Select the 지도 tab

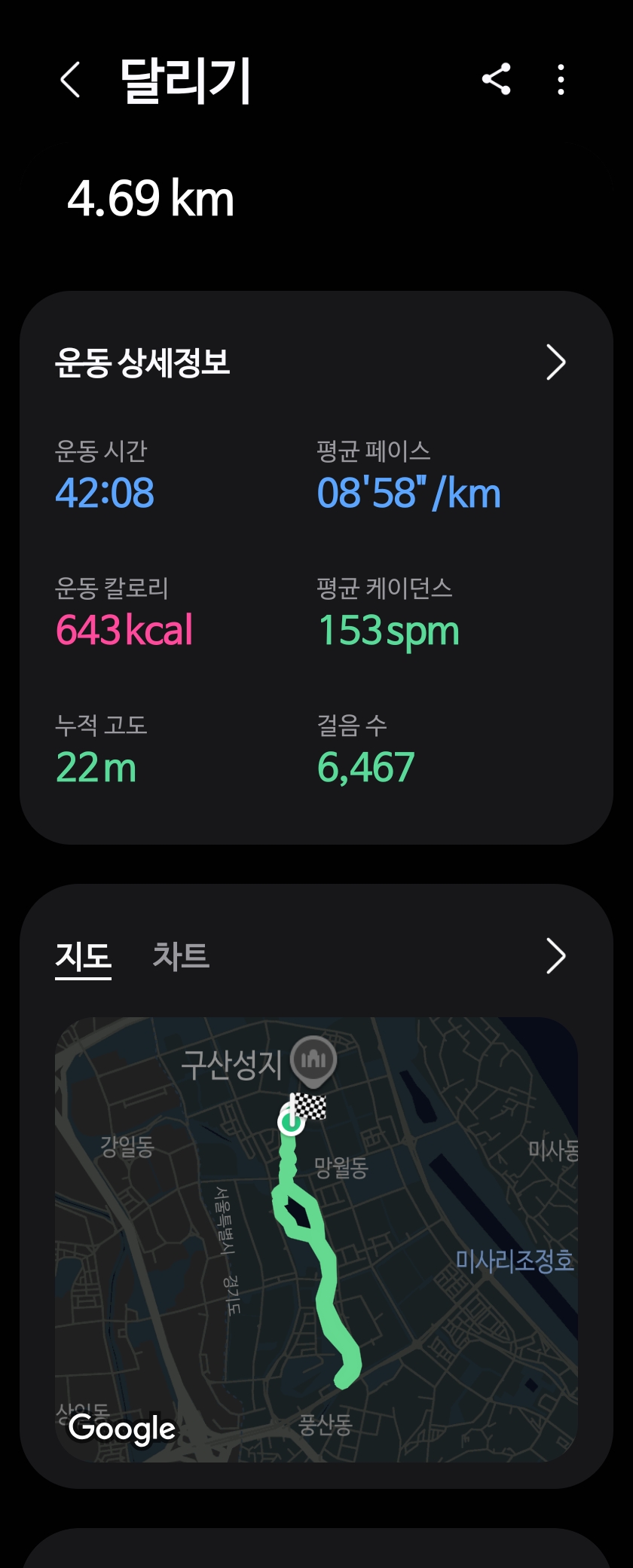point(83,957)
